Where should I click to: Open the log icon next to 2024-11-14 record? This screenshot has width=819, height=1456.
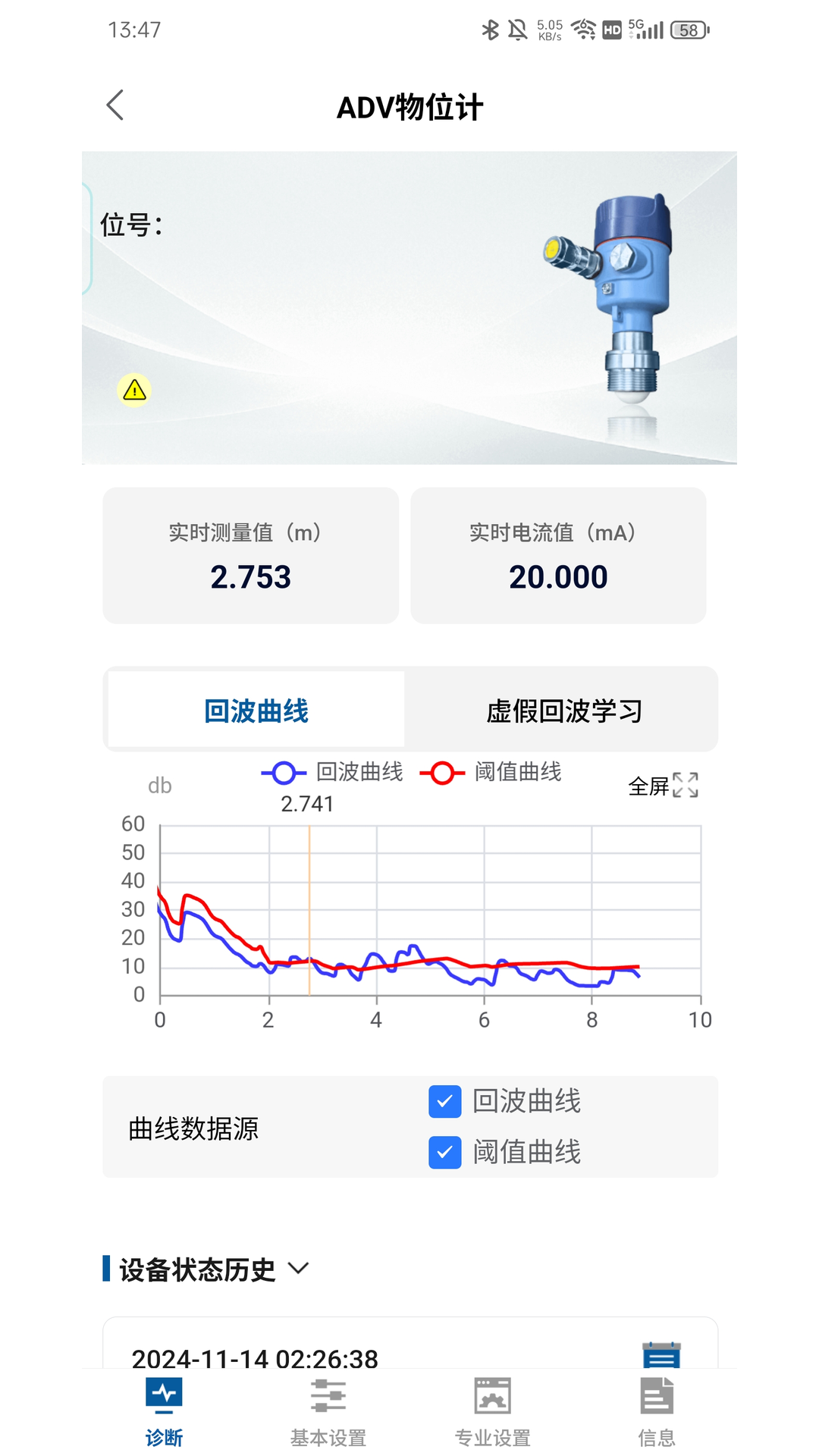pos(661,1354)
